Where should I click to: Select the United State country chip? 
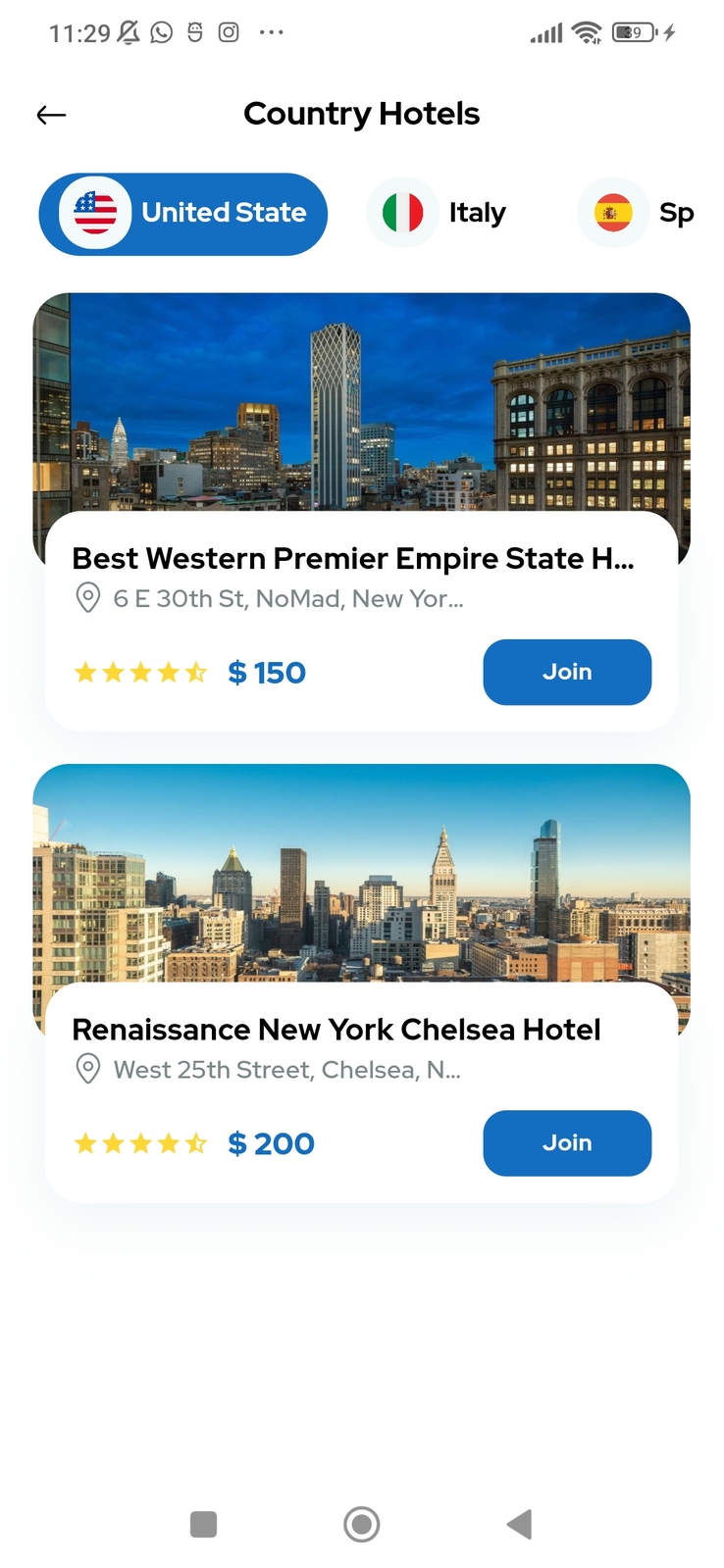click(183, 214)
